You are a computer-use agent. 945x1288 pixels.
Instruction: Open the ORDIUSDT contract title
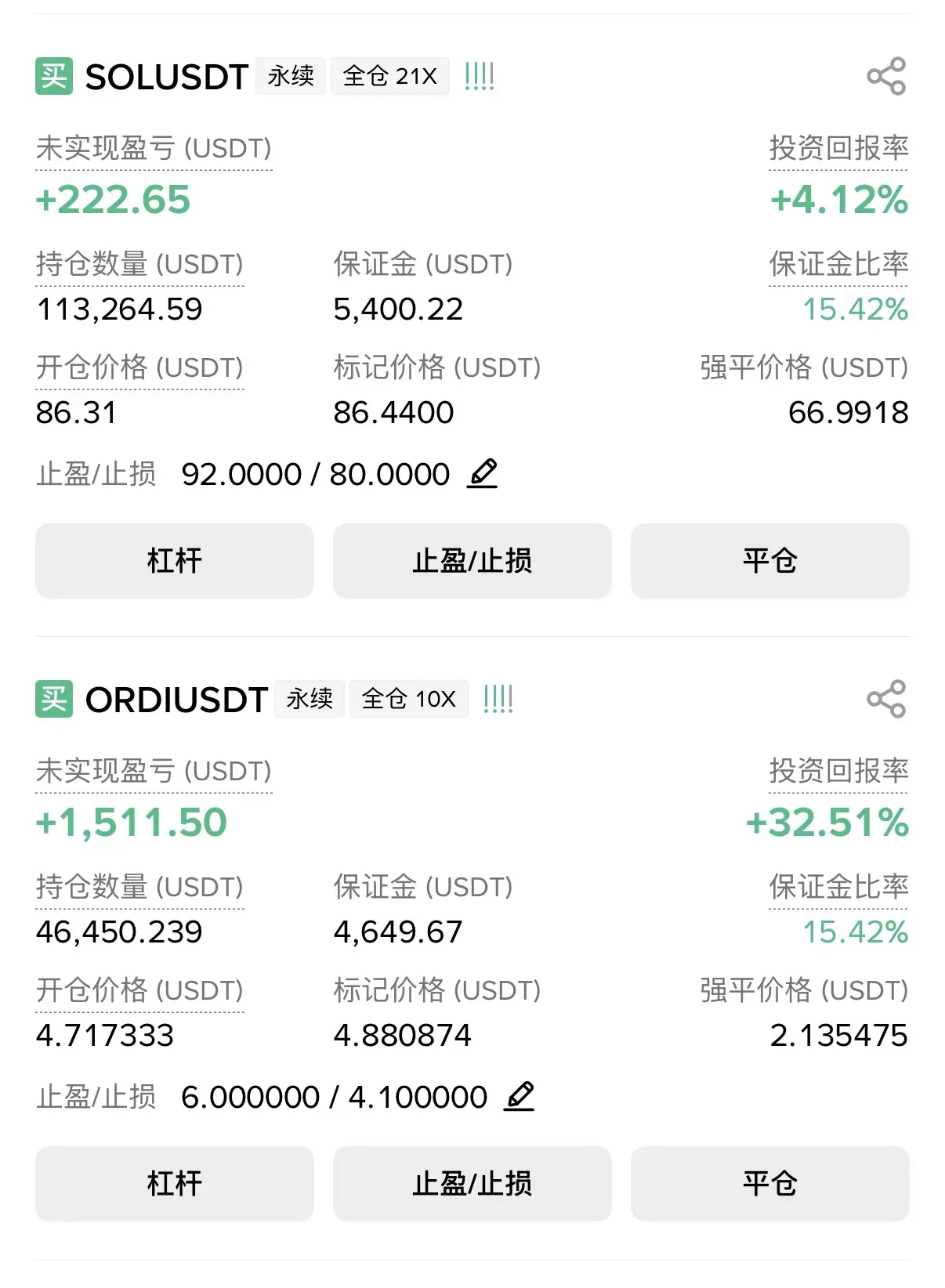point(176,700)
